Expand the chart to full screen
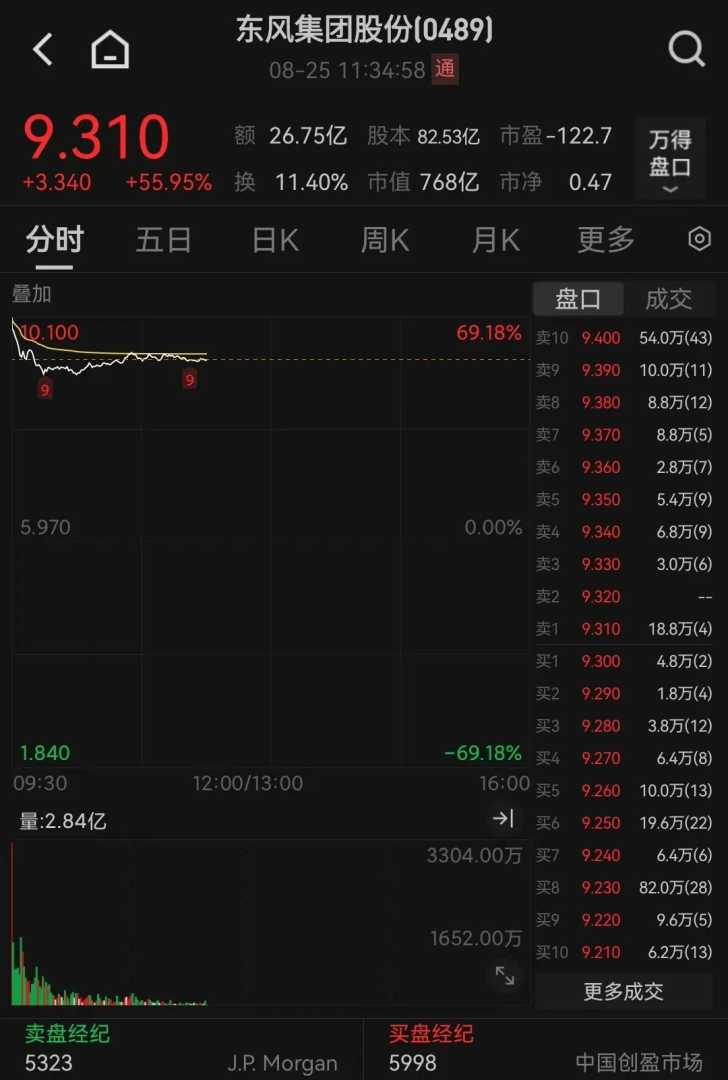Image resolution: width=728 pixels, height=1080 pixels. pos(505,975)
